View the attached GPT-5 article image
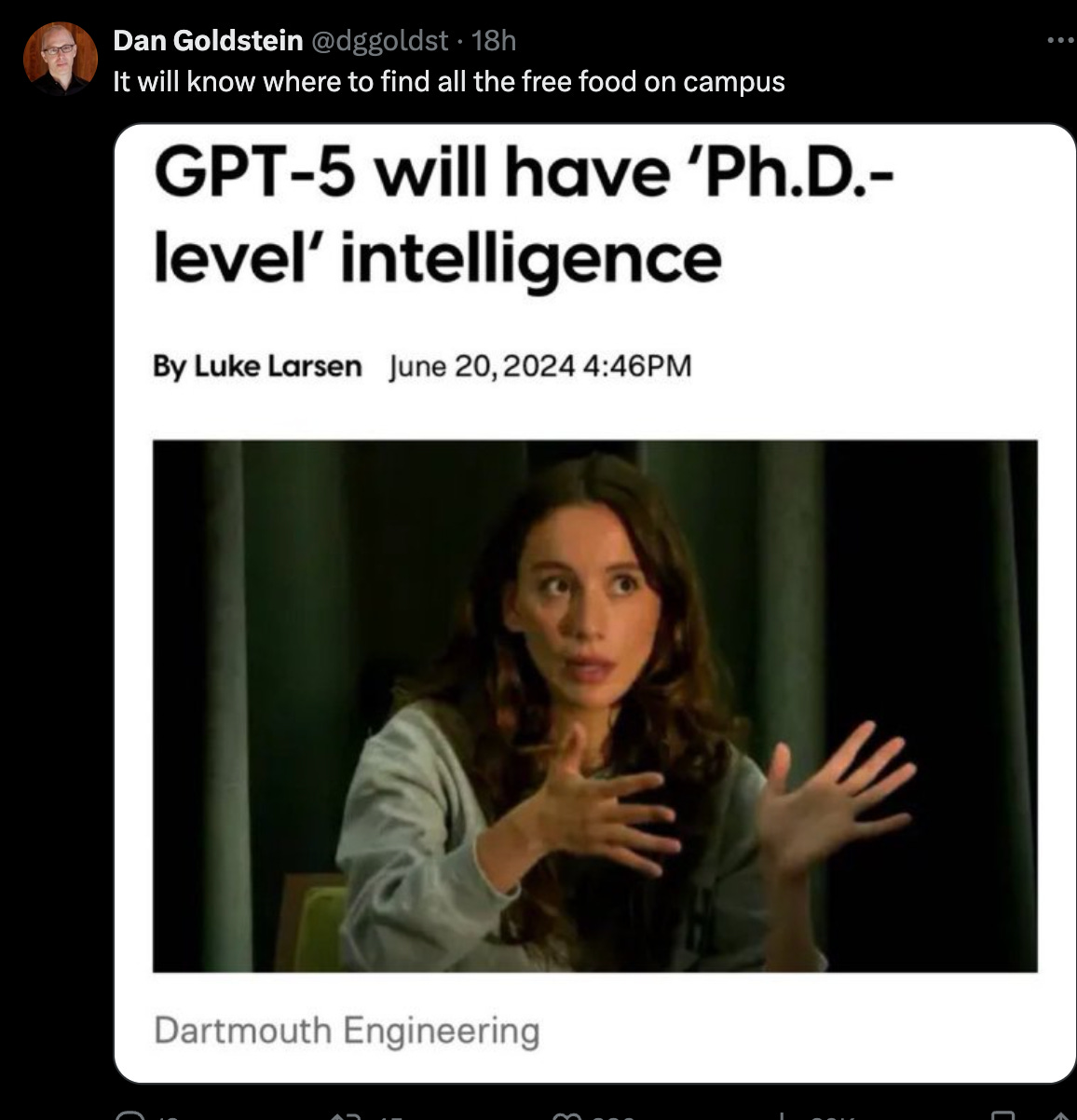This screenshot has height=1120, width=1077. (x=594, y=603)
